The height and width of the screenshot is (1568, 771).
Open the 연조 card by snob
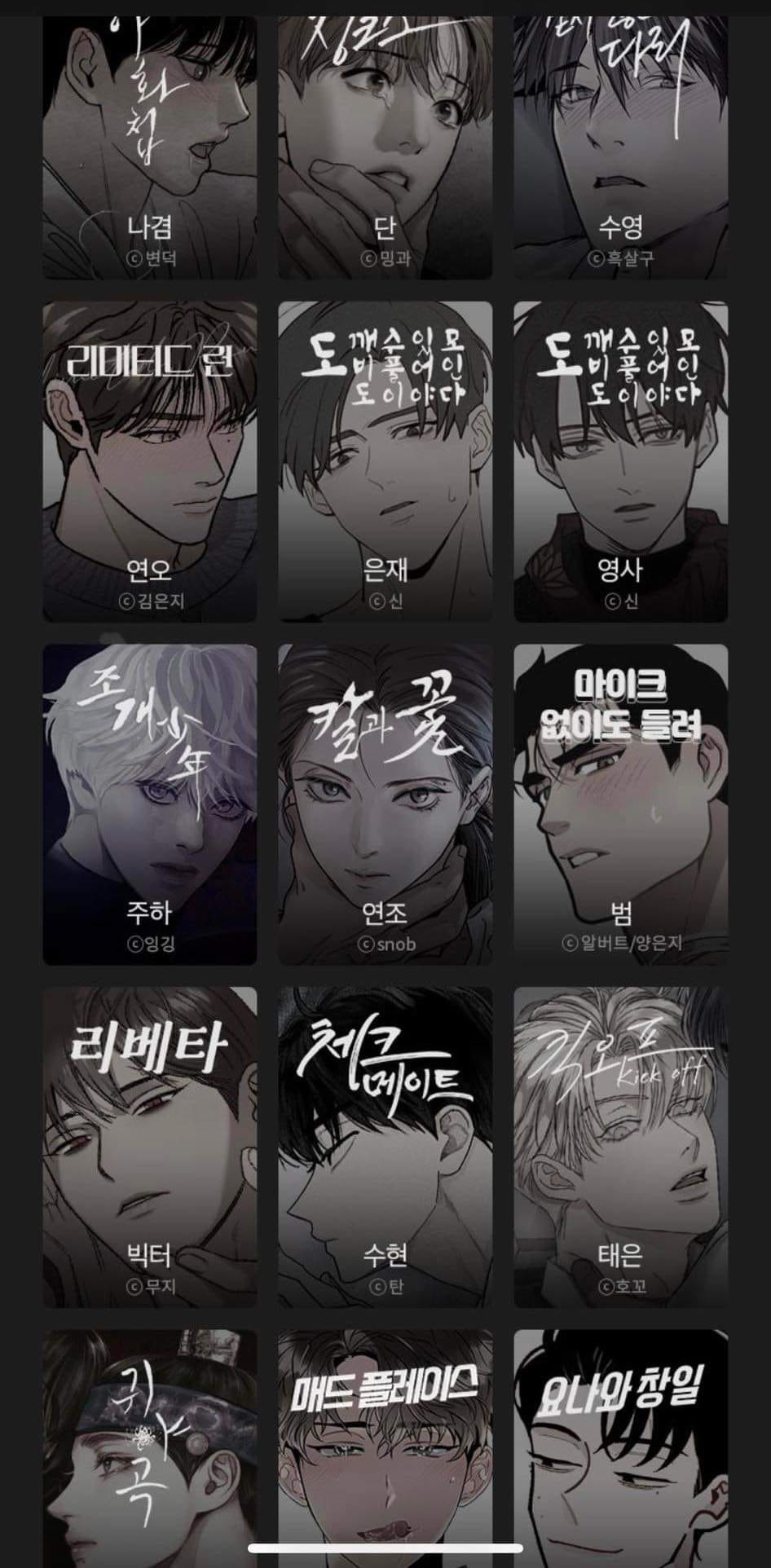click(x=385, y=804)
